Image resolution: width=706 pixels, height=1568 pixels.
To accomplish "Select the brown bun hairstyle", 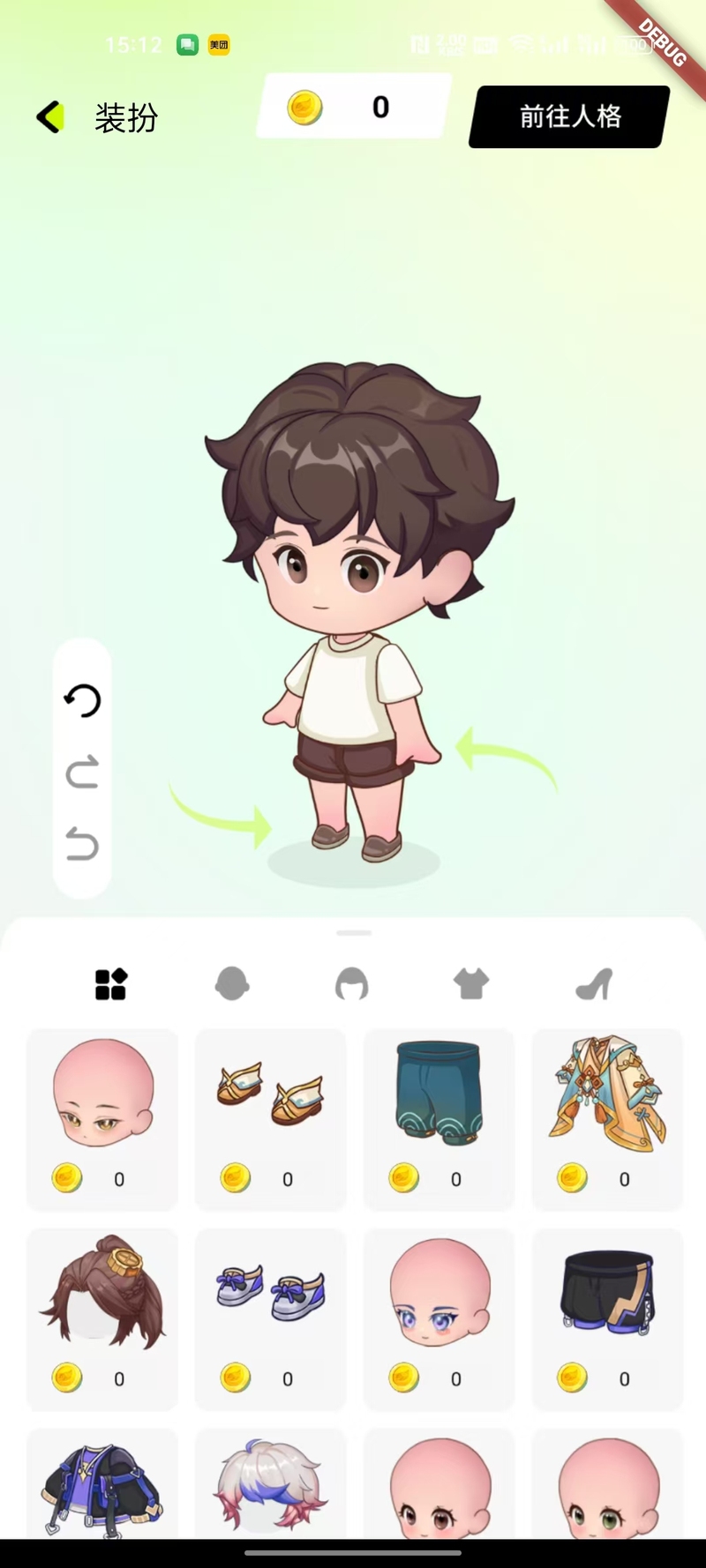I will [x=102, y=1318].
